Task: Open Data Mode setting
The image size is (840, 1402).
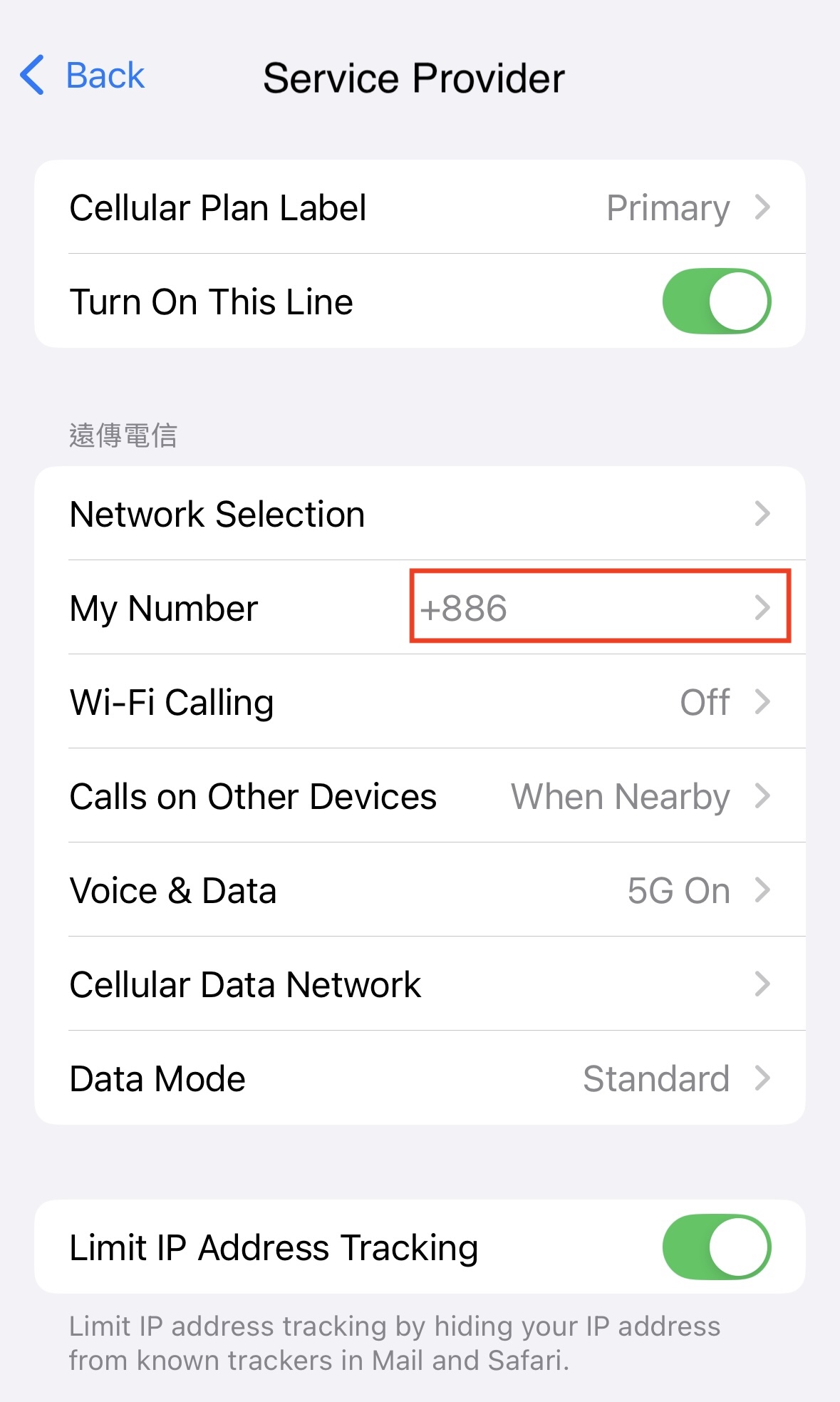Action: [x=420, y=1078]
